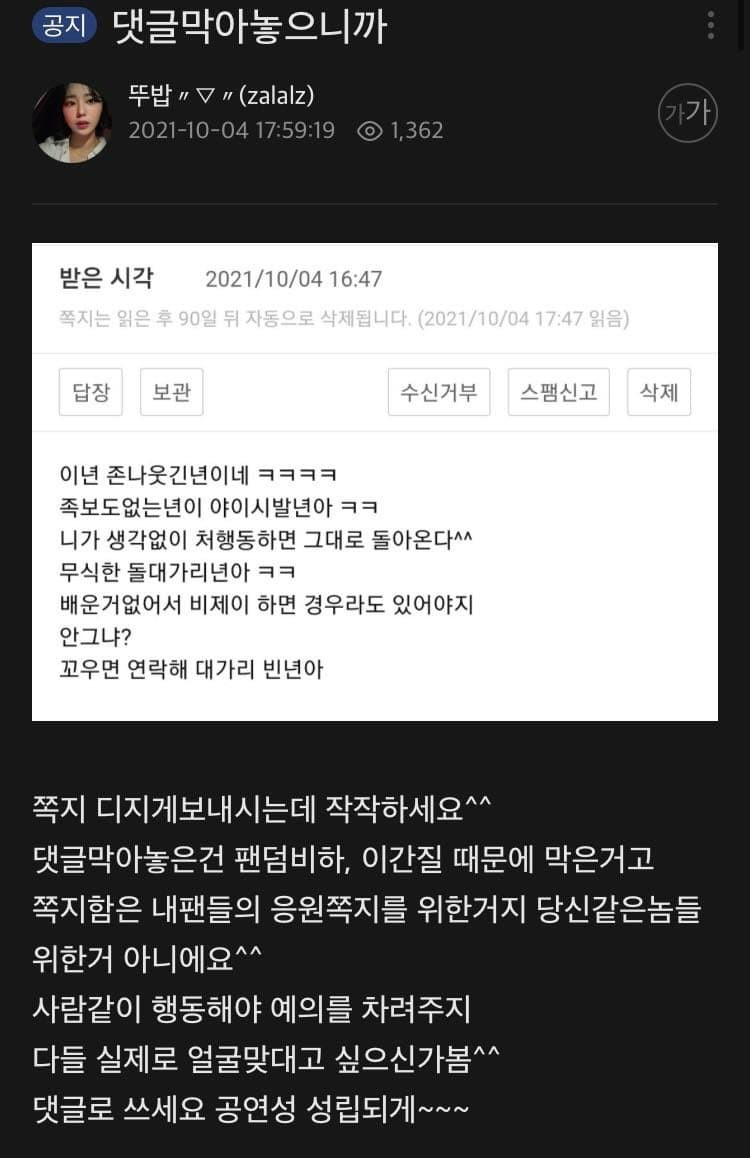Open the post overflow menu
The image size is (750, 1158).
pos(711,25)
